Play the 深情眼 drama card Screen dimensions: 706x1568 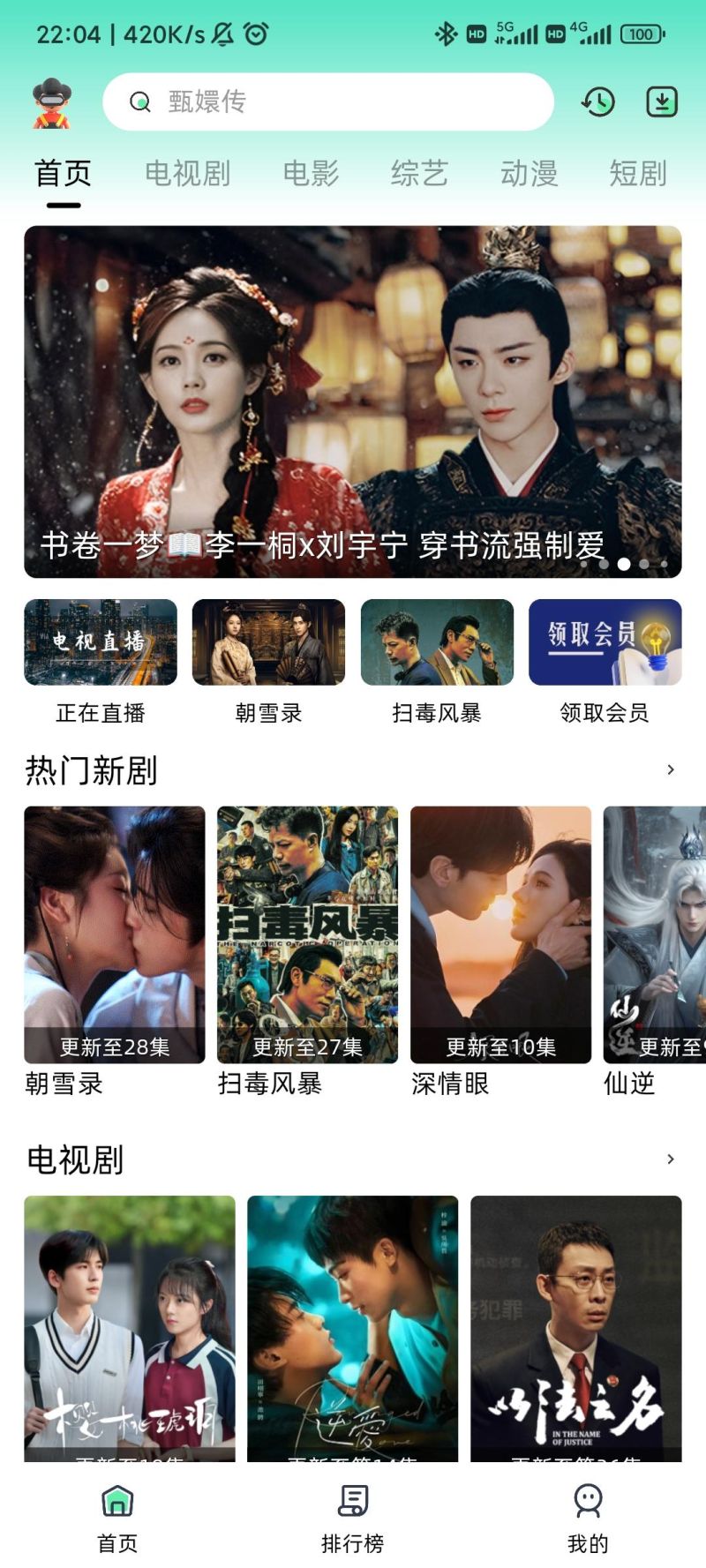click(500, 949)
